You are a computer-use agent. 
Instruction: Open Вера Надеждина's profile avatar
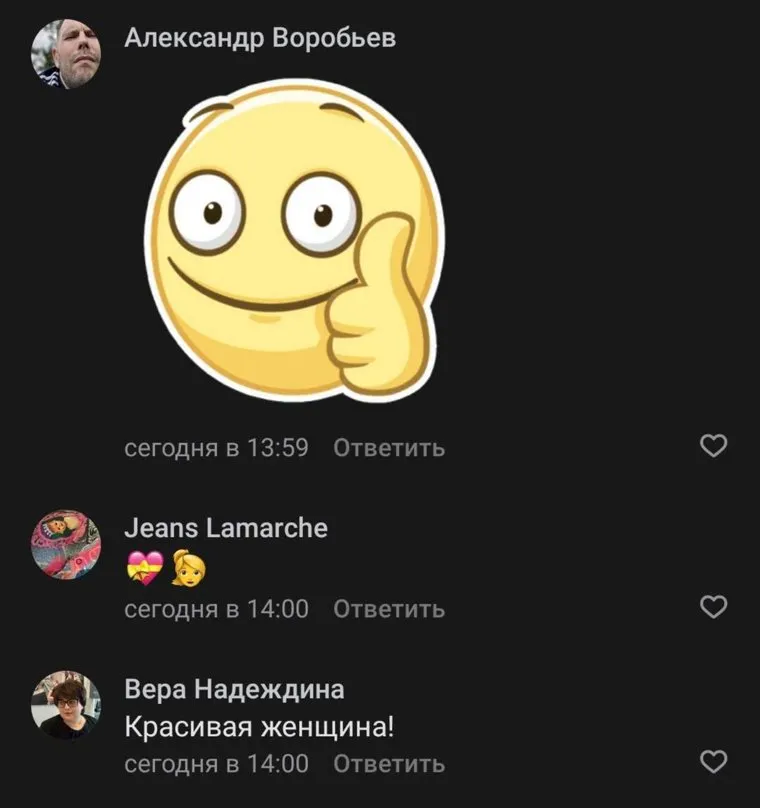point(67,704)
